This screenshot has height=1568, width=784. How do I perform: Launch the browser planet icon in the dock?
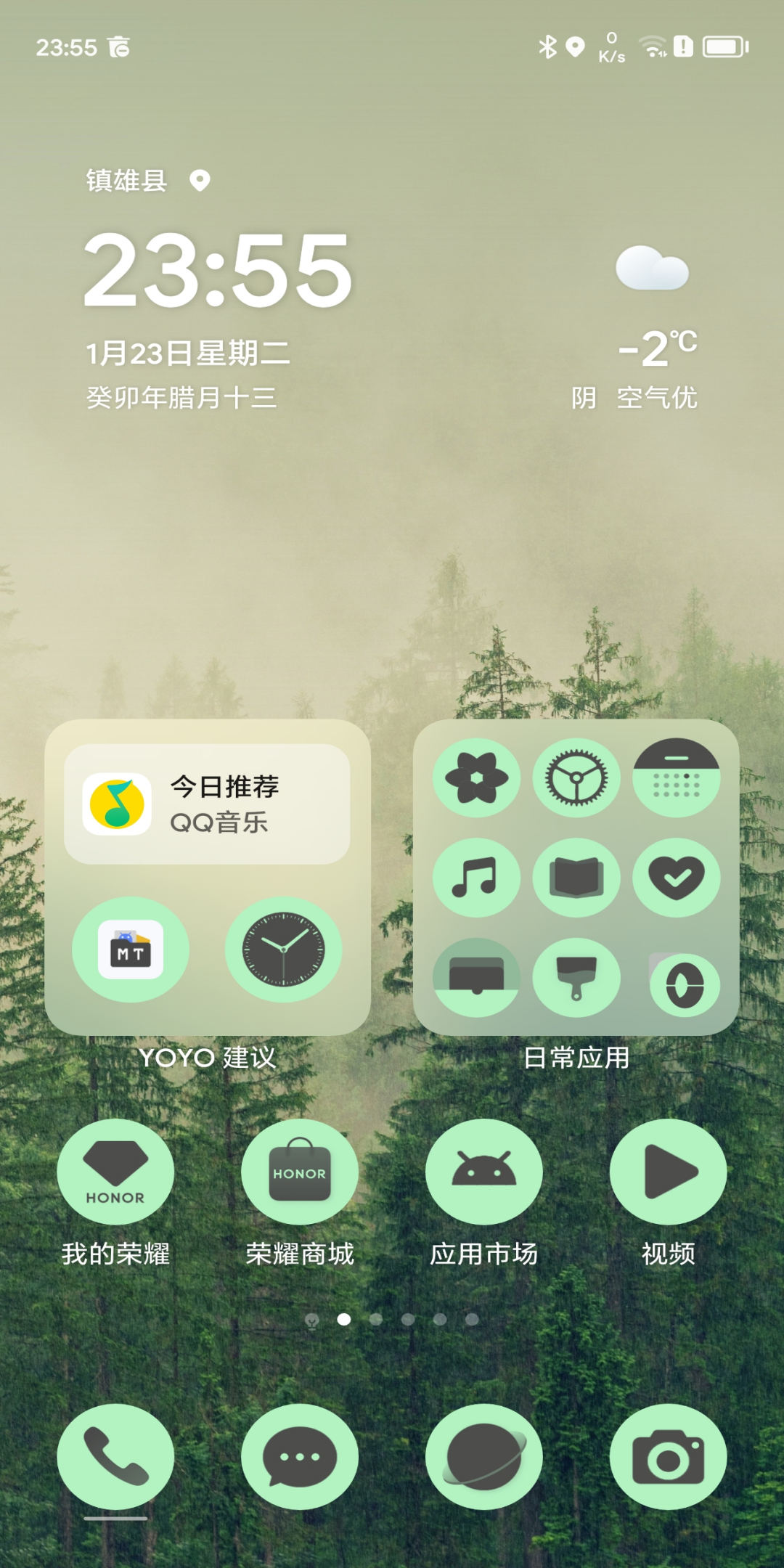click(483, 1456)
